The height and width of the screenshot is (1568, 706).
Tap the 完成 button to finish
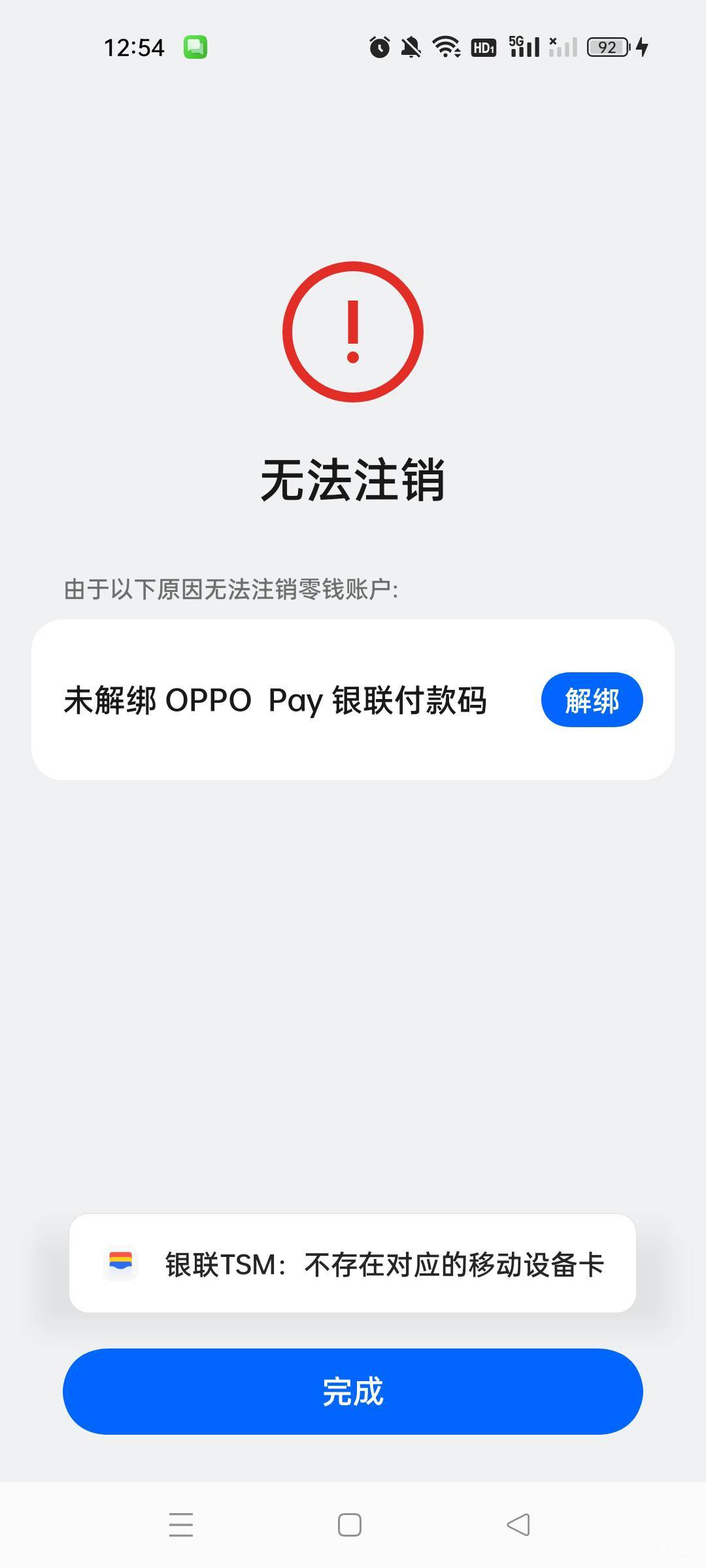click(352, 1391)
